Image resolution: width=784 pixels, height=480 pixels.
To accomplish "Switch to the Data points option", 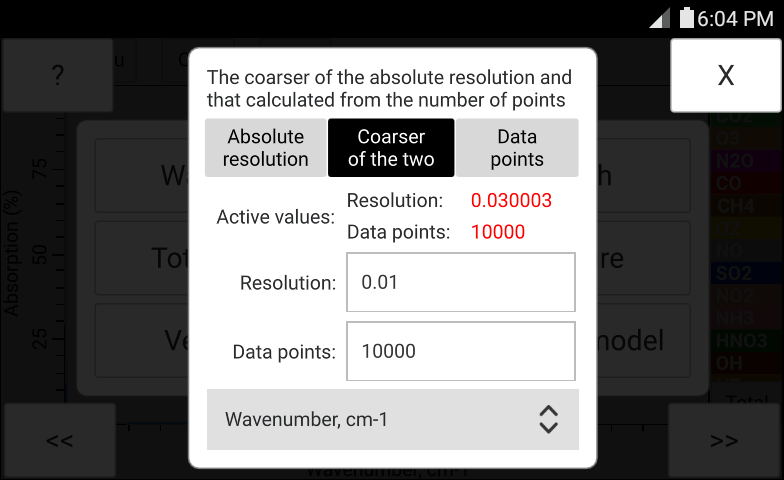I will (x=517, y=148).
